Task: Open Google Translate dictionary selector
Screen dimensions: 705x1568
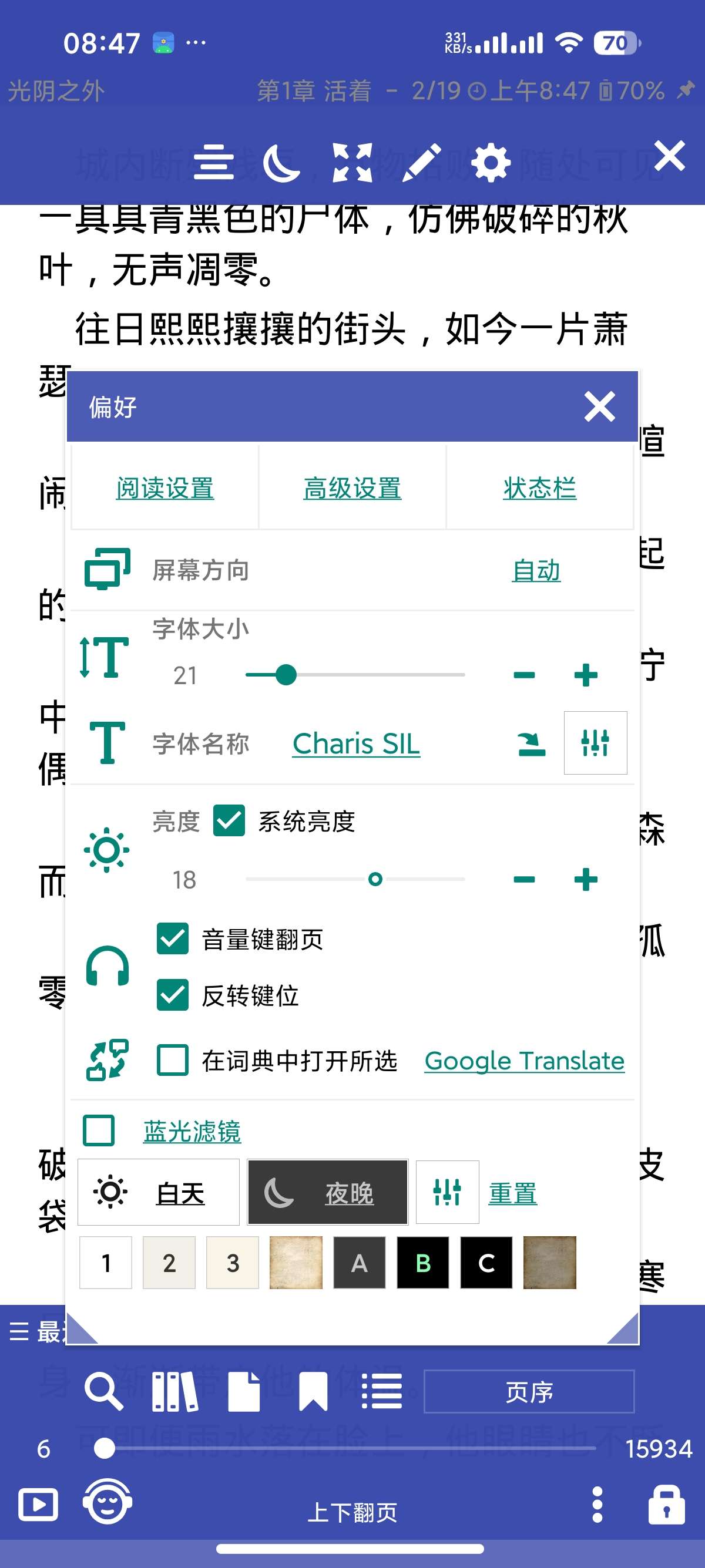Action: coord(524,1061)
